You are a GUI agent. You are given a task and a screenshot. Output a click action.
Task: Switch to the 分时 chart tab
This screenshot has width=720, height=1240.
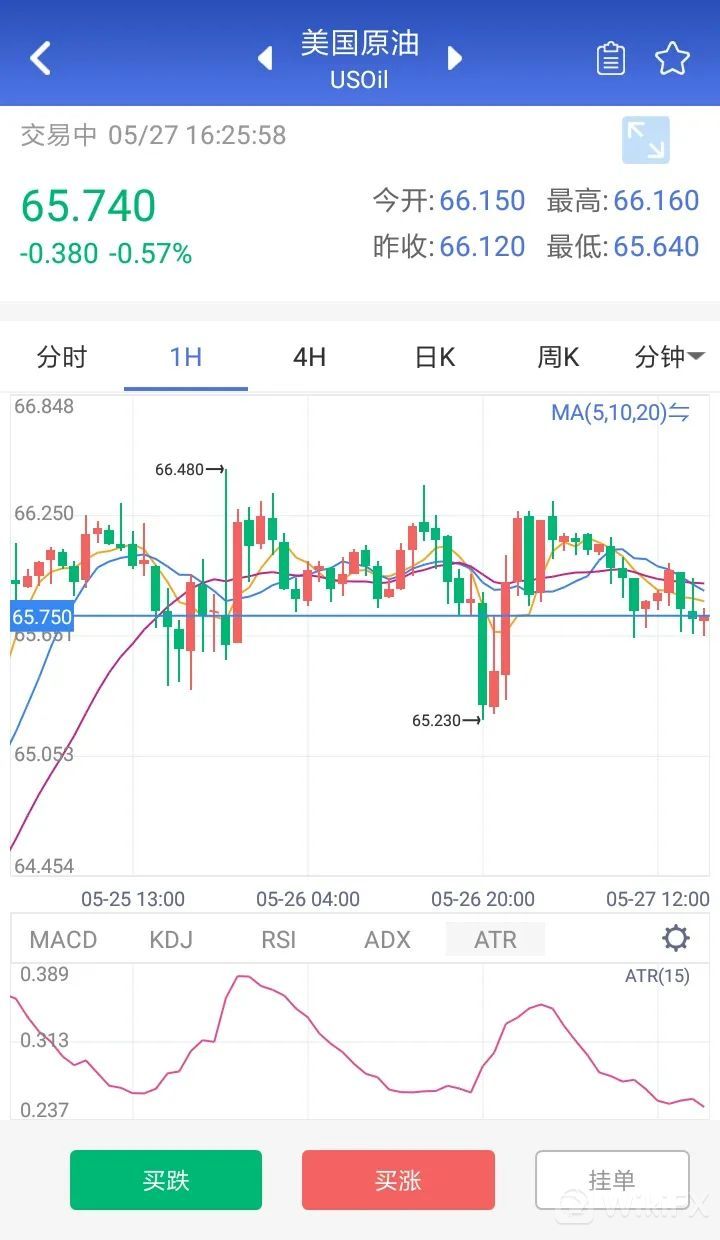coord(62,357)
